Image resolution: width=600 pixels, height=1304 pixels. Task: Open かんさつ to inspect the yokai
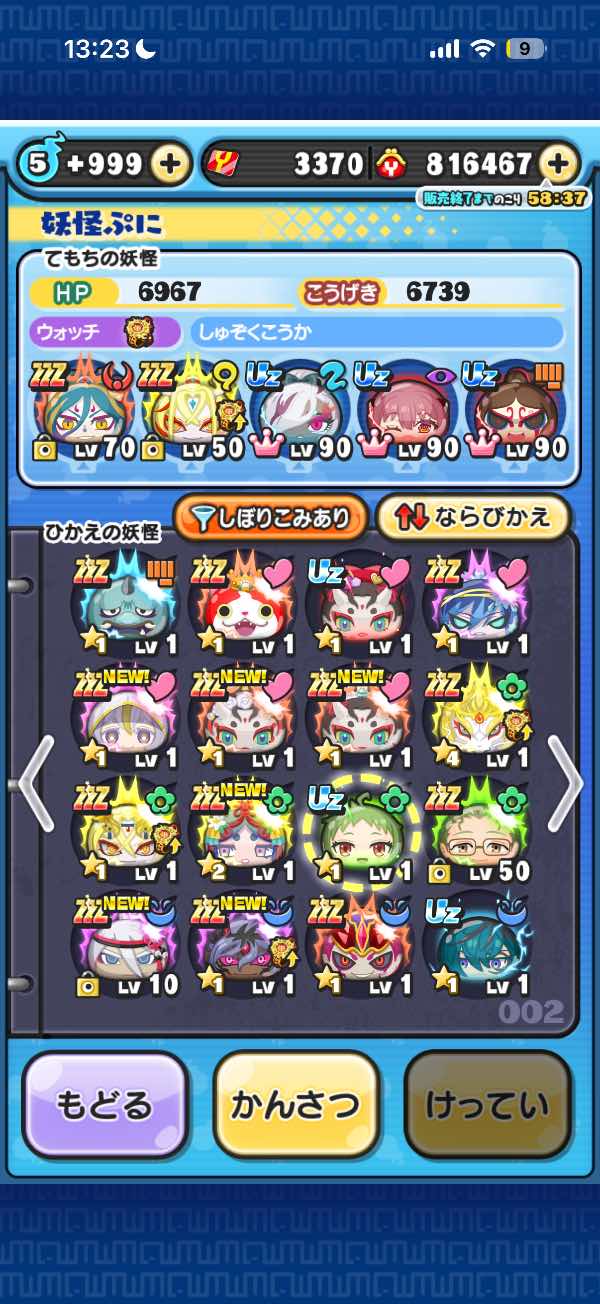pyautogui.click(x=296, y=1105)
